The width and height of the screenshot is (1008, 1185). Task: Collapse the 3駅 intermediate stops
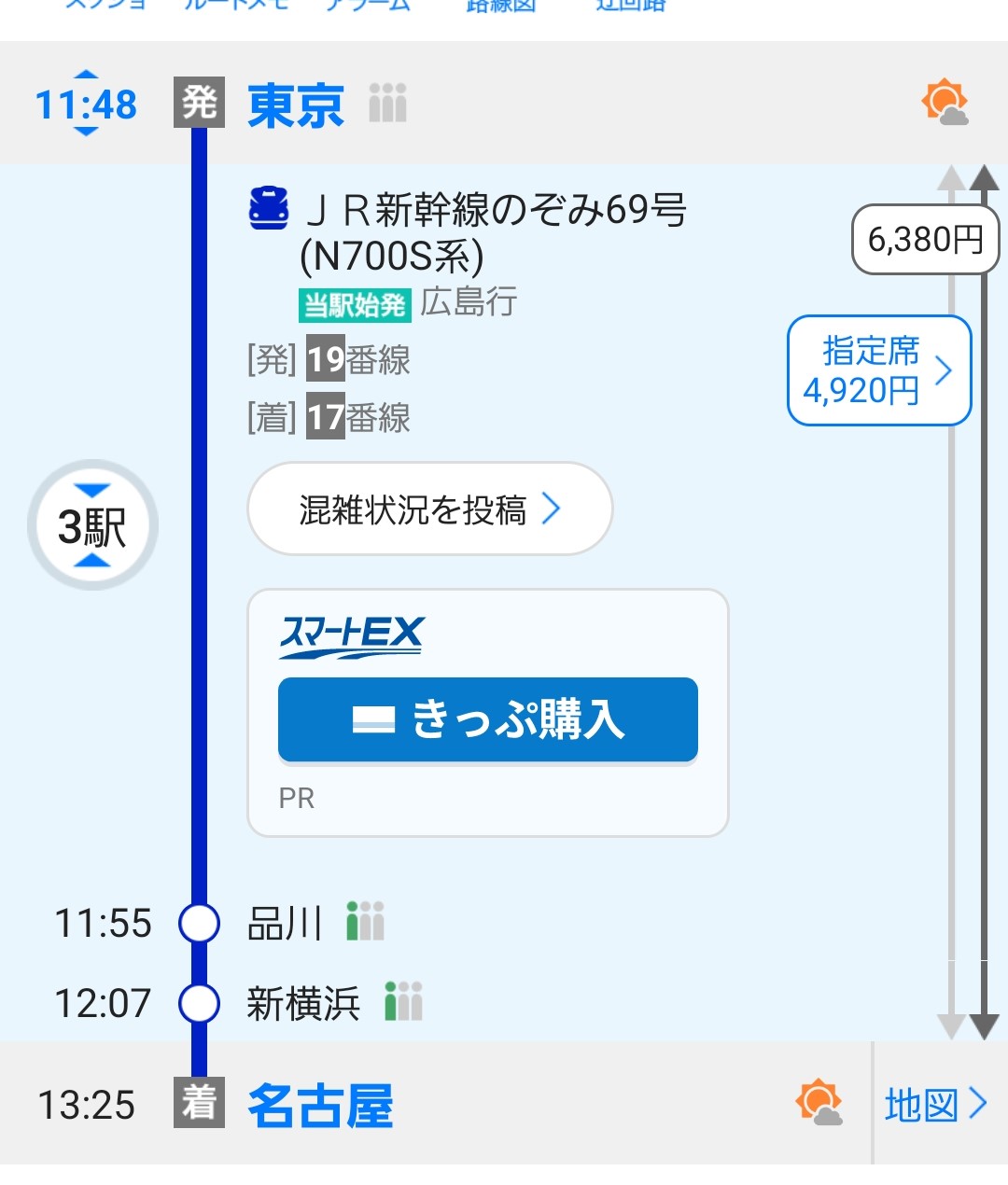pos(92,525)
